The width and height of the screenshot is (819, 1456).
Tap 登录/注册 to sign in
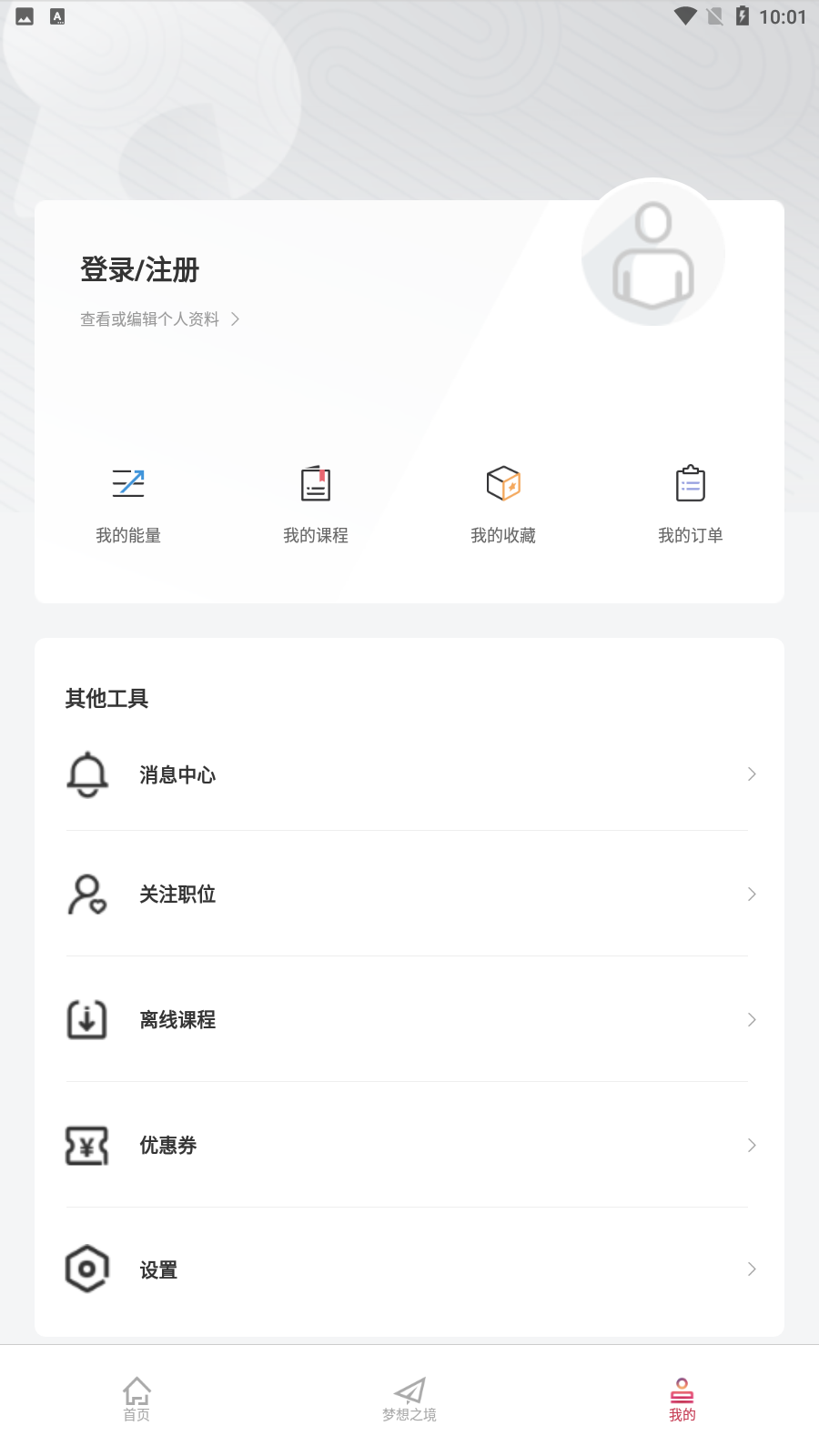click(139, 270)
